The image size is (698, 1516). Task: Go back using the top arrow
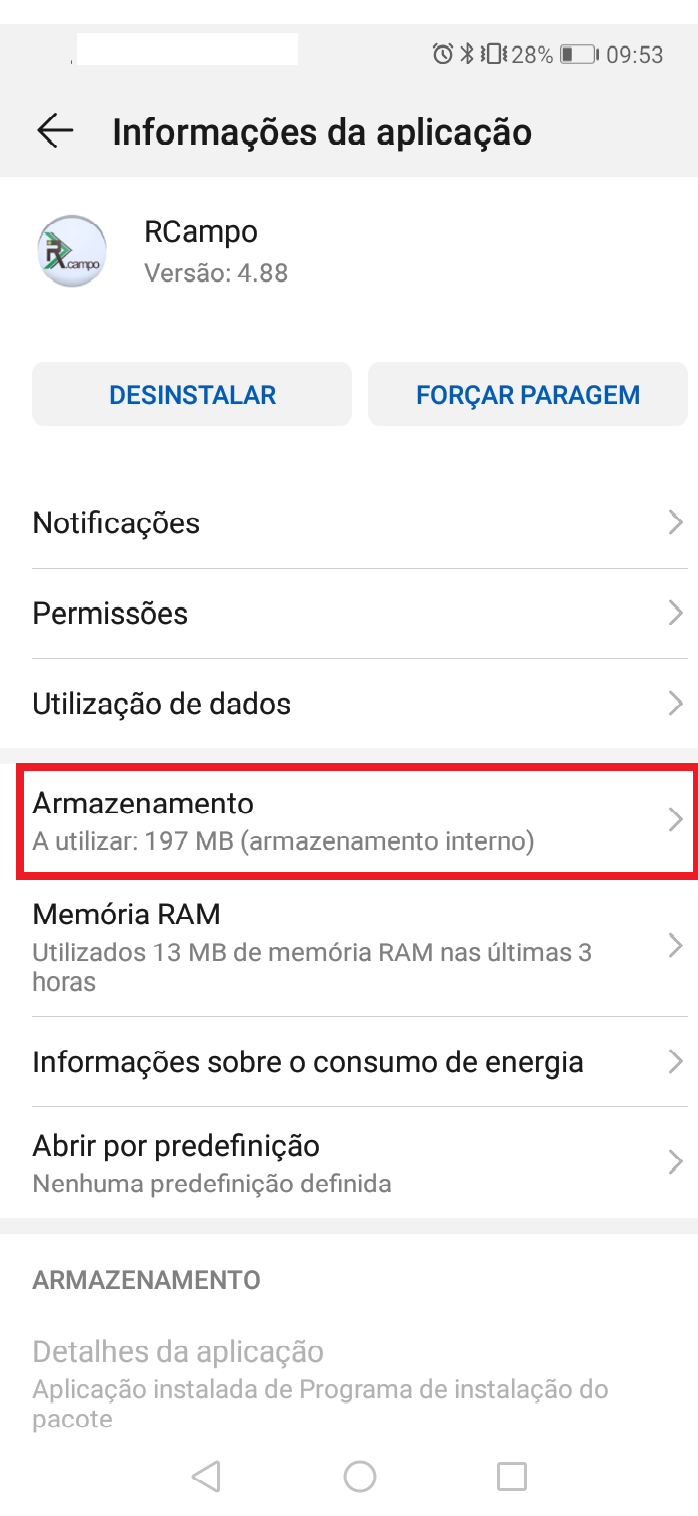coord(55,131)
